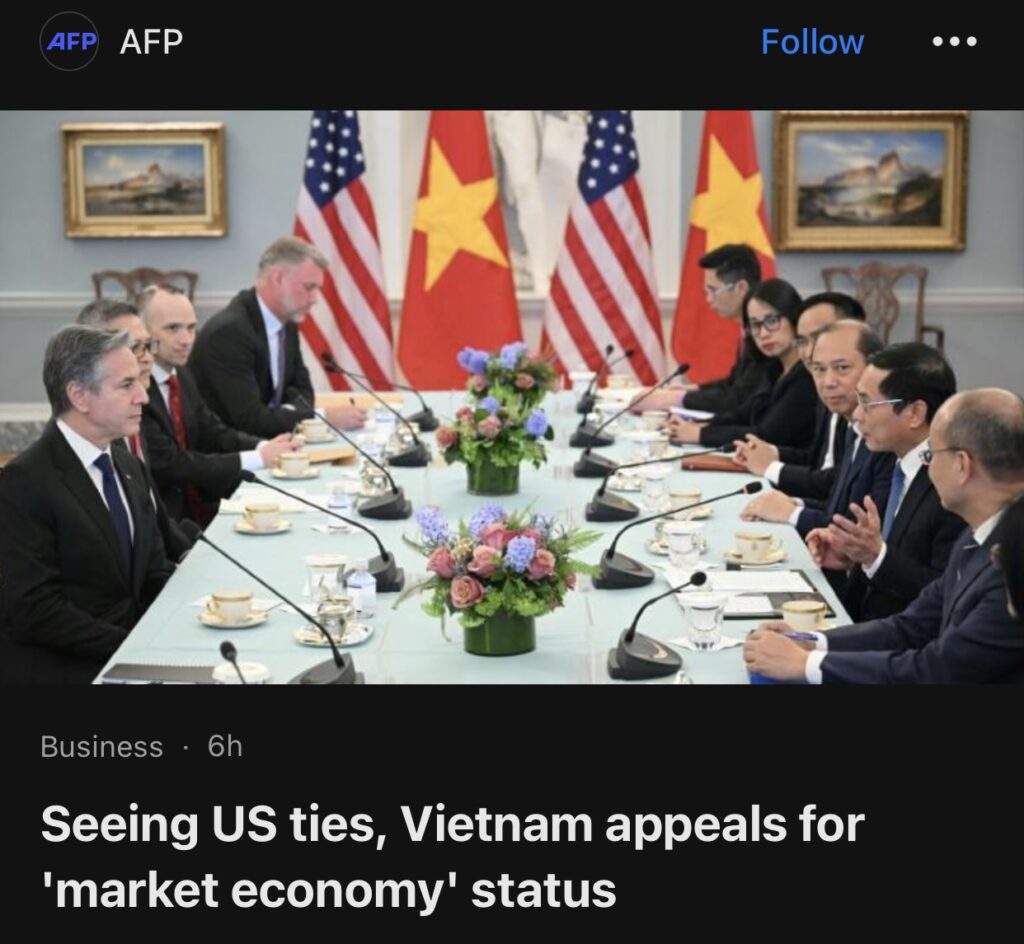Open the three-dot overflow menu
The width and height of the screenshot is (1024, 944).
953,42
